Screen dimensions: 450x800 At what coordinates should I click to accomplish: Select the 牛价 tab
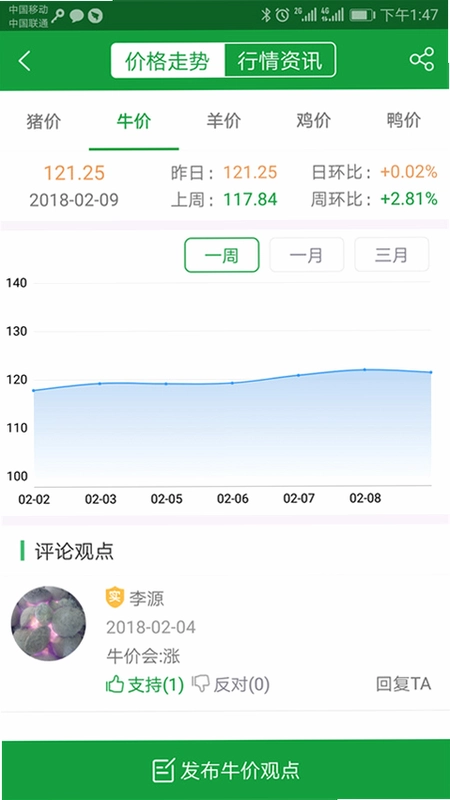[134, 121]
